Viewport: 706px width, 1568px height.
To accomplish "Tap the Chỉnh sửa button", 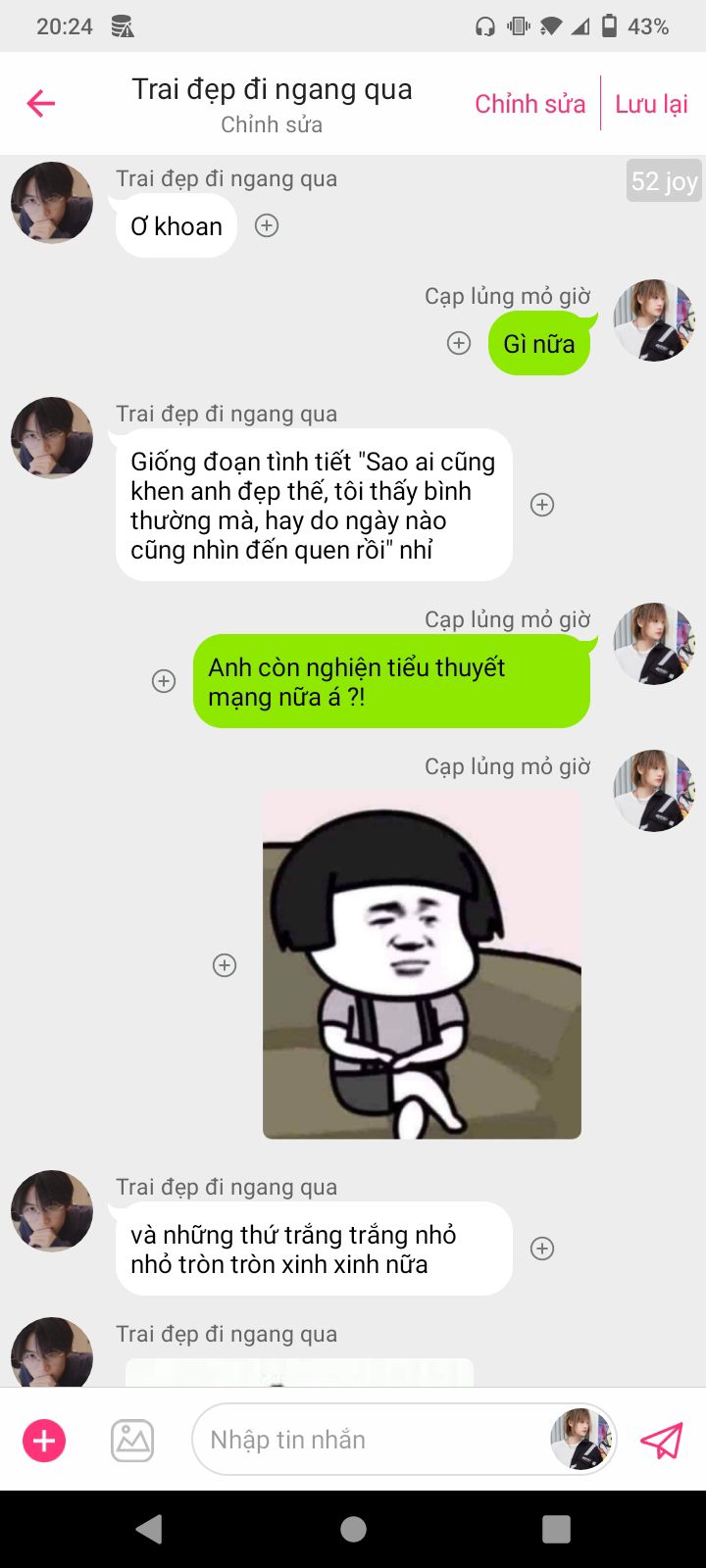I will (x=529, y=104).
